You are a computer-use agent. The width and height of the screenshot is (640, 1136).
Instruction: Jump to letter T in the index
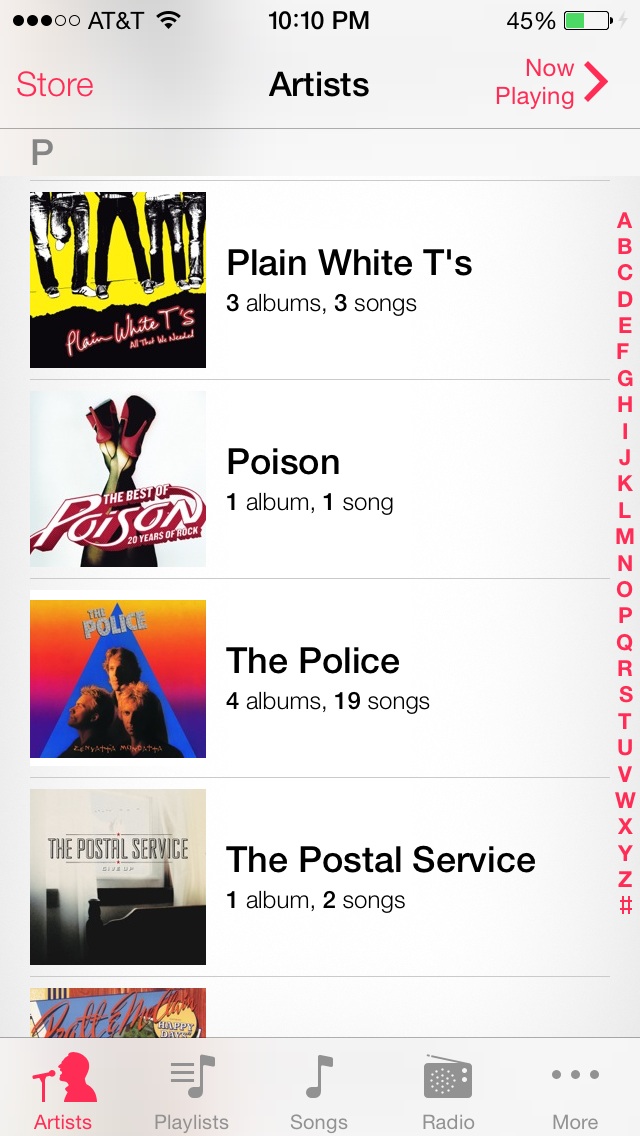(x=625, y=721)
